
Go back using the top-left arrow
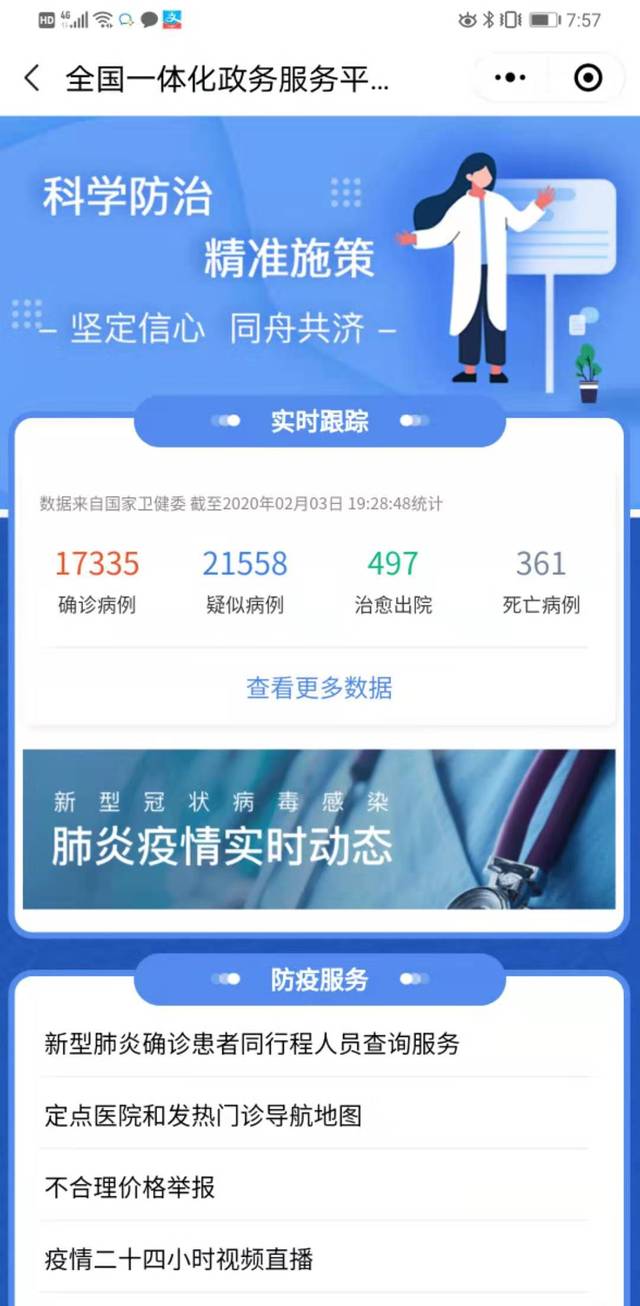32,78
